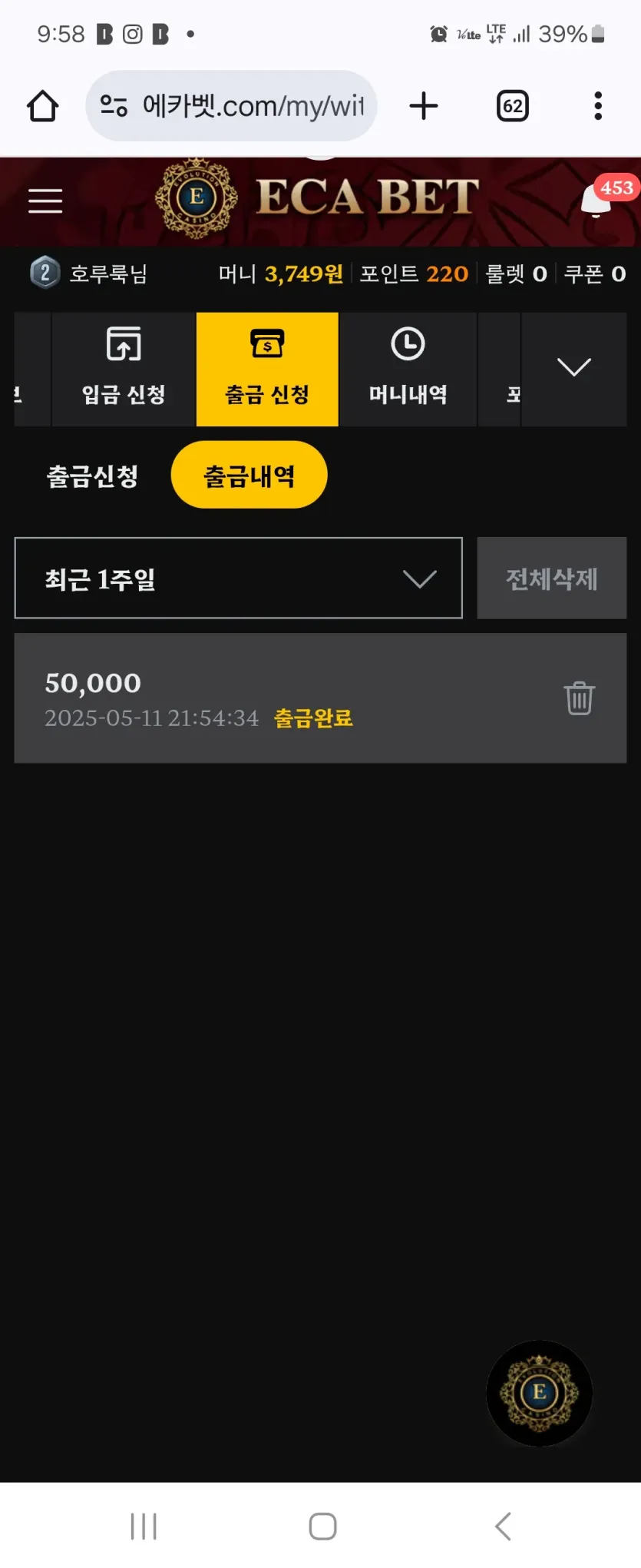Open the floating ECA chat button
This screenshot has height=1568, width=641.
(539, 1393)
